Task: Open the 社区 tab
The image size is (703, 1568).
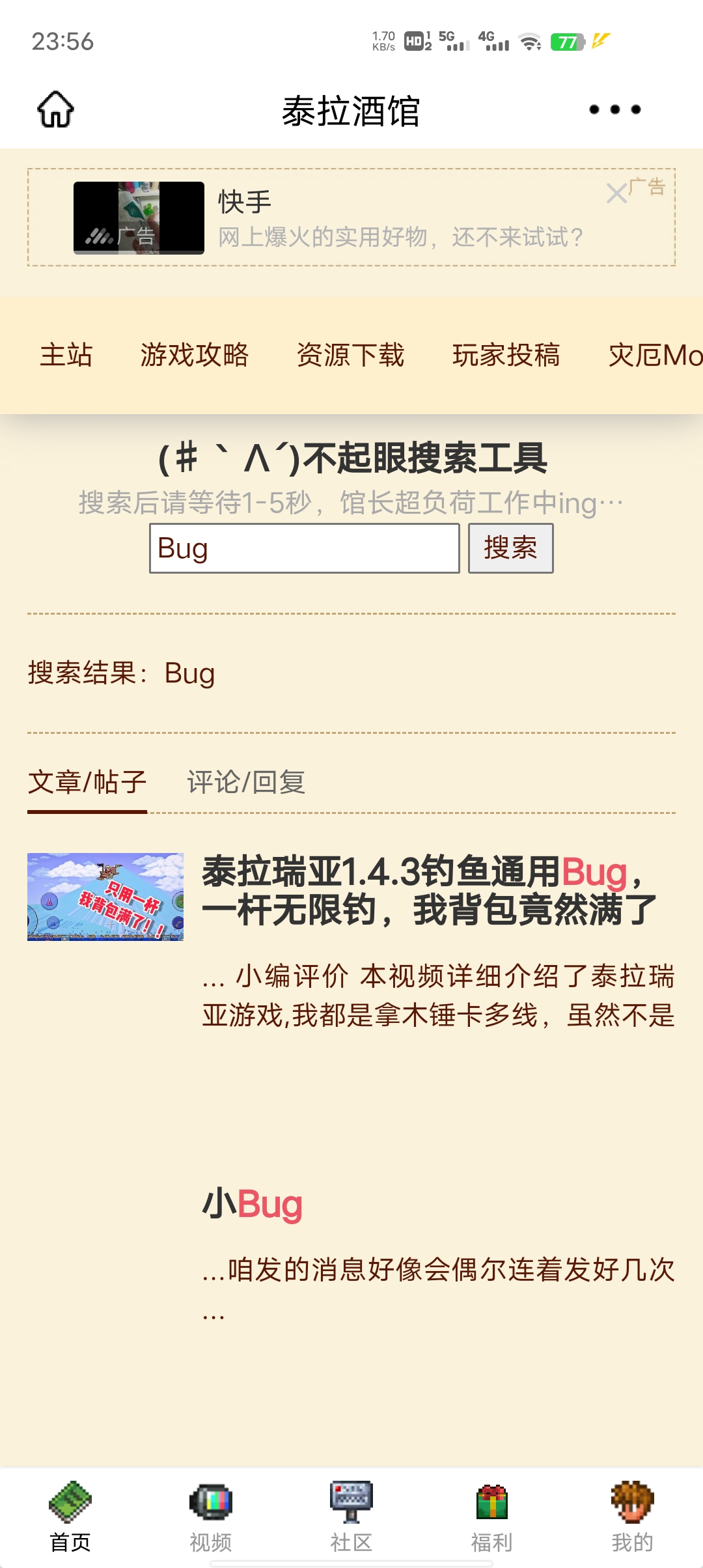Action: tap(351, 1517)
